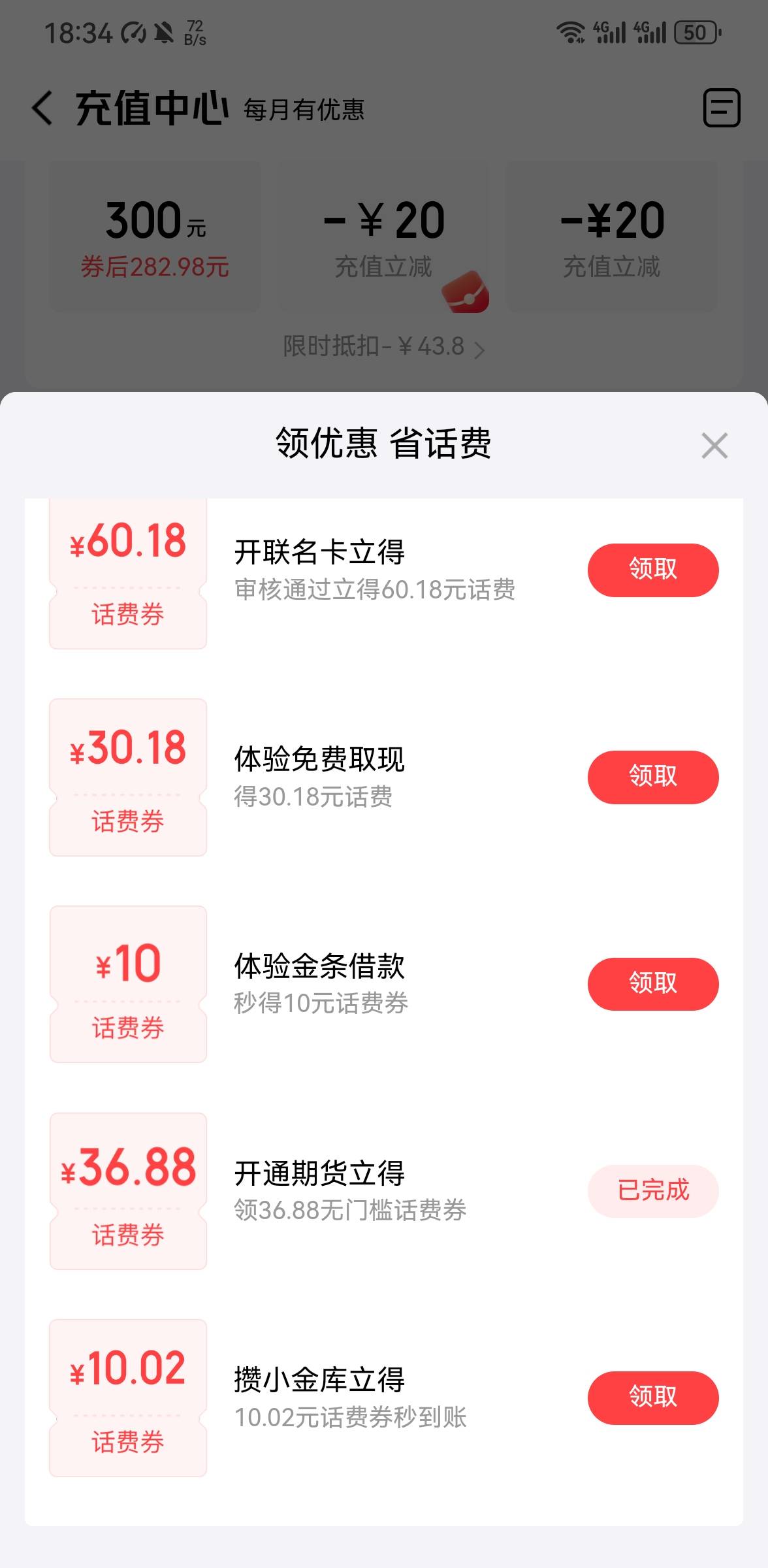This screenshot has width=768, height=1568.
Task: Tap 已完成 on 开通期货立得
Action: pos(653,1191)
